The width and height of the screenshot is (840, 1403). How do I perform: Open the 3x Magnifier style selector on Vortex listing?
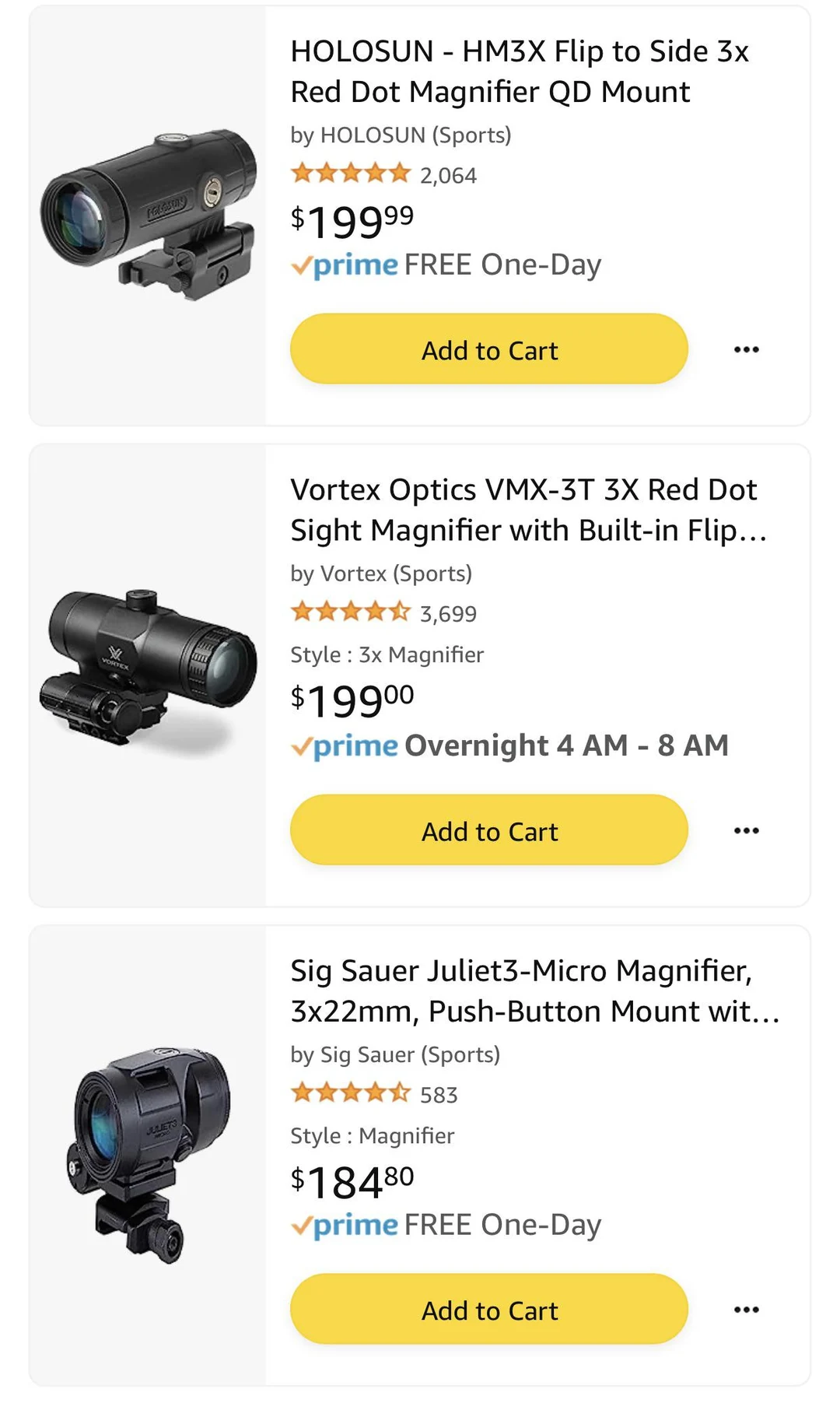(x=387, y=654)
